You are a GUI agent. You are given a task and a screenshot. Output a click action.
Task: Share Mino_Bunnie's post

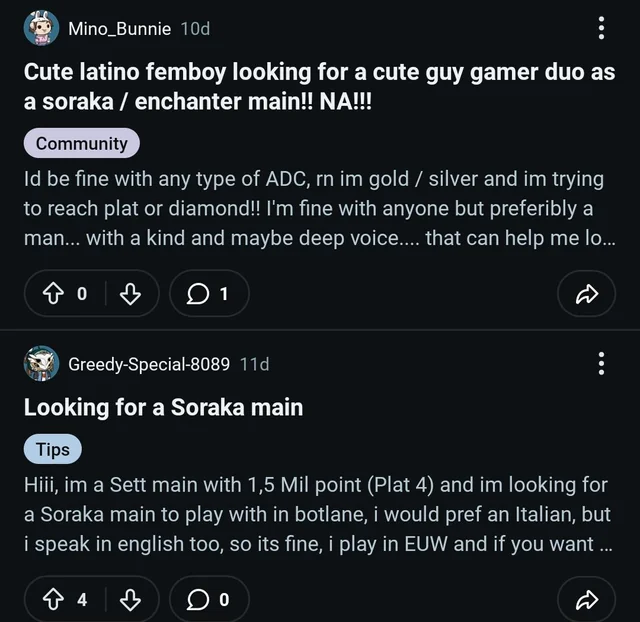(x=586, y=294)
